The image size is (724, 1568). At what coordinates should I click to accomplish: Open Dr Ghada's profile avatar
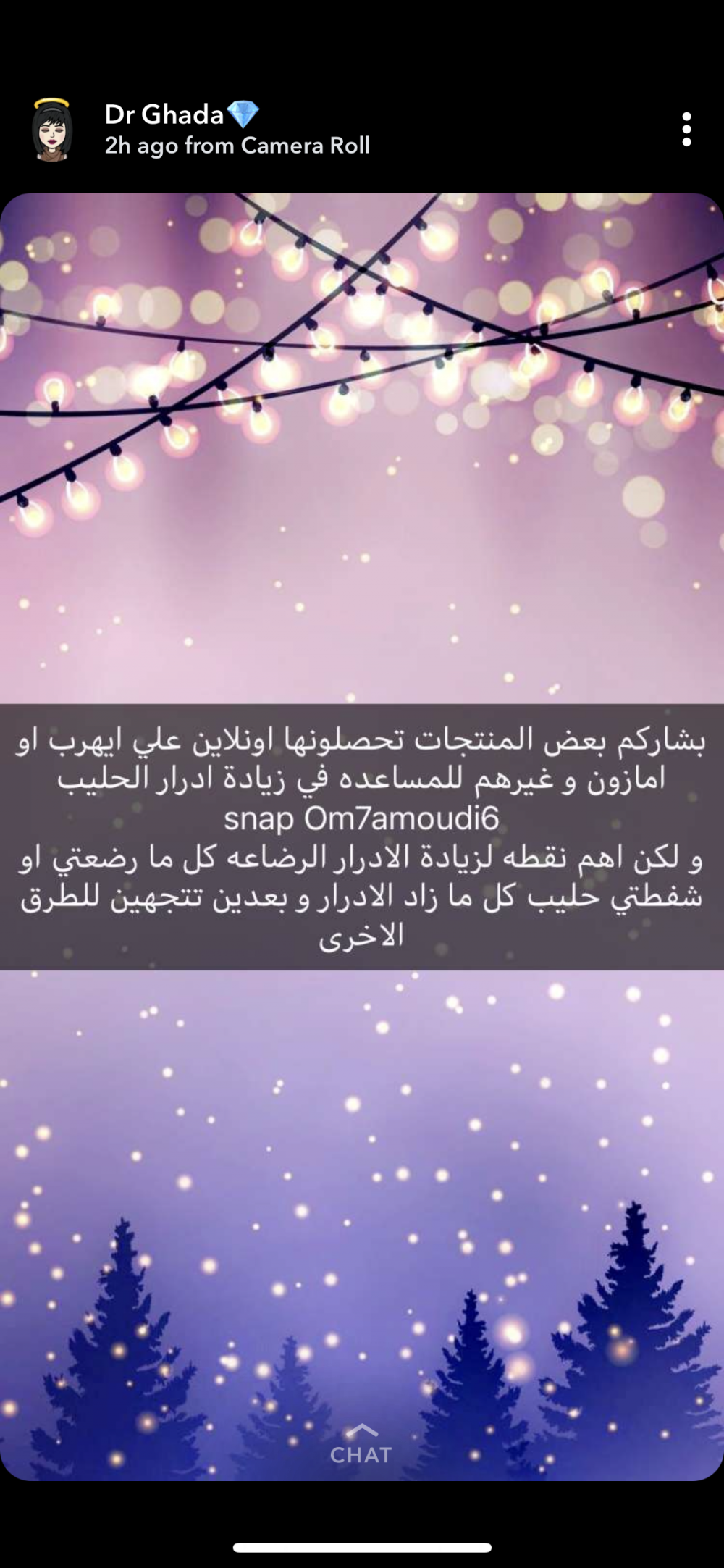[x=52, y=130]
